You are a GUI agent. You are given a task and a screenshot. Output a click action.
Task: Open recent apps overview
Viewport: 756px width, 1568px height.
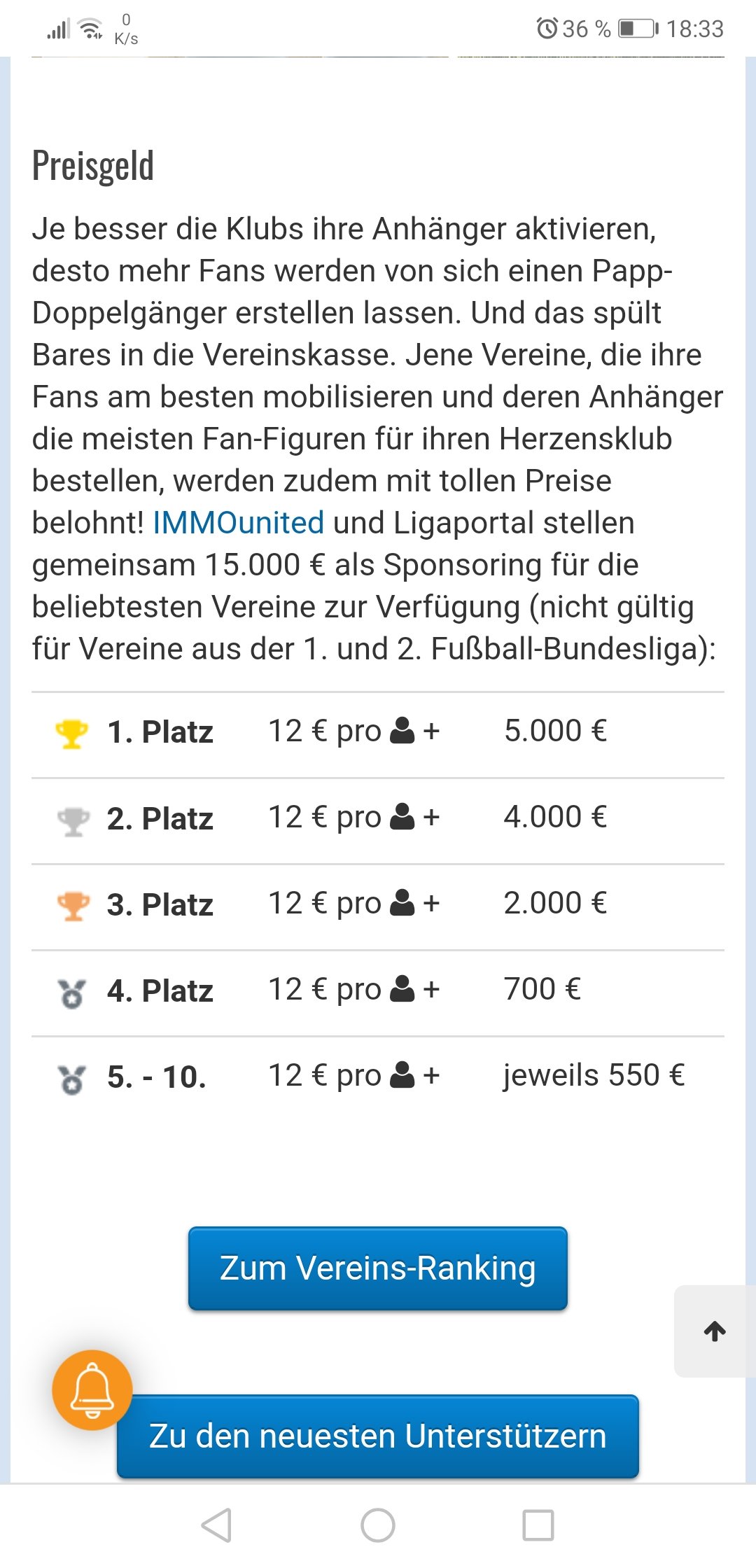click(538, 1525)
